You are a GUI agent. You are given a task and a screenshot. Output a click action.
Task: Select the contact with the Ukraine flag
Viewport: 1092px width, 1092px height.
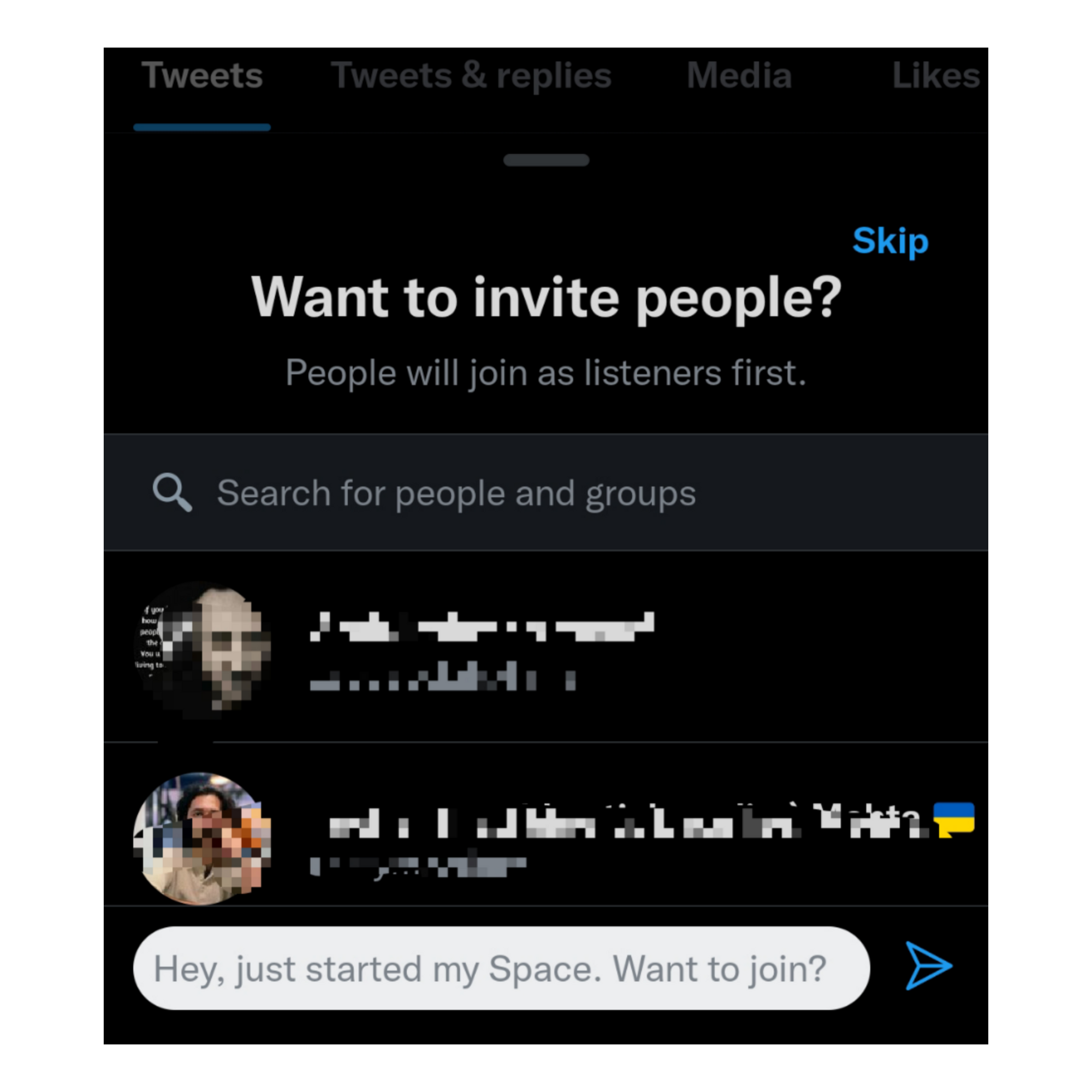tap(545, 838)
